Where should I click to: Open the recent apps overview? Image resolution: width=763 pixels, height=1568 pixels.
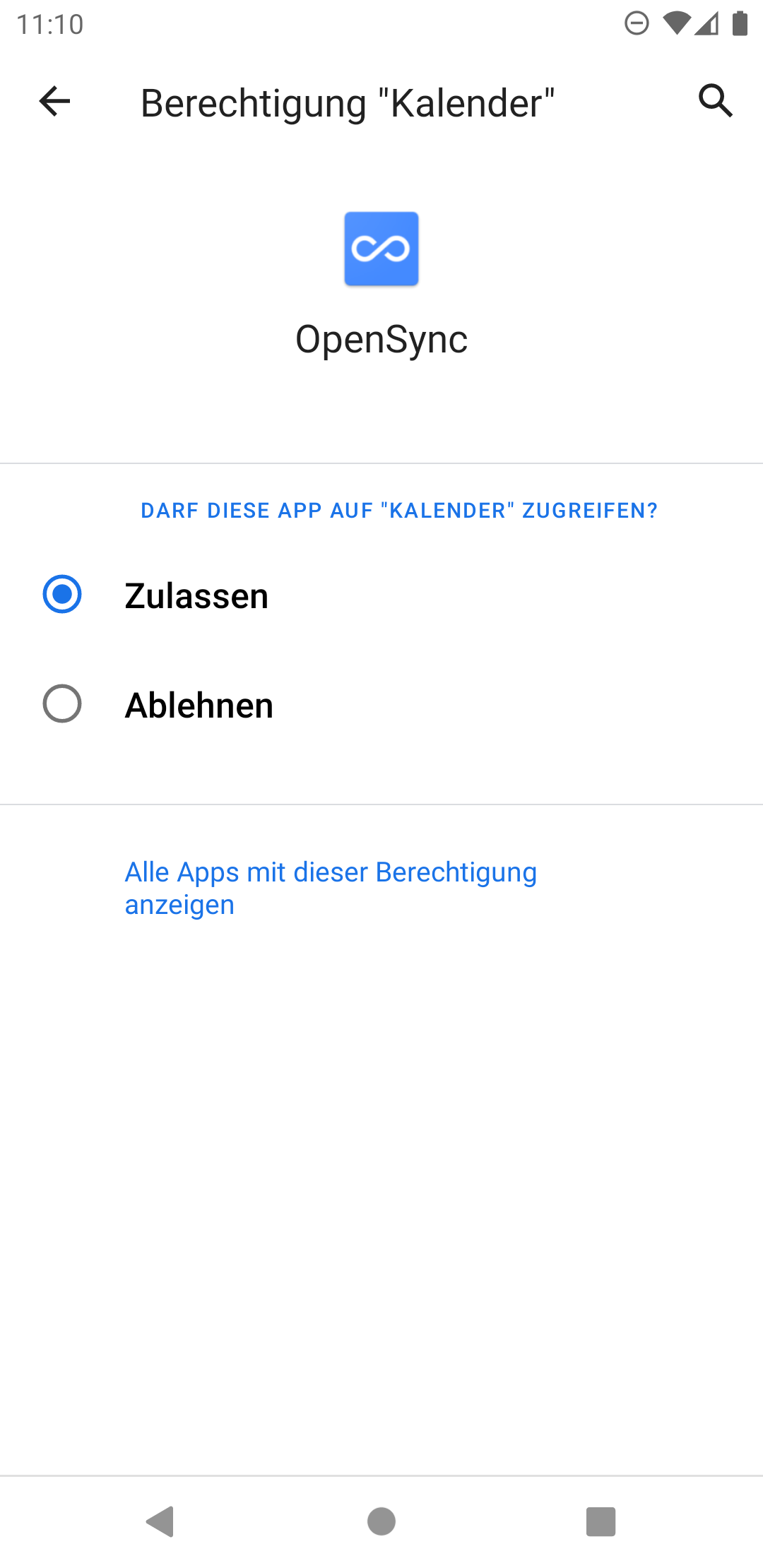[x=601, y=1521]
